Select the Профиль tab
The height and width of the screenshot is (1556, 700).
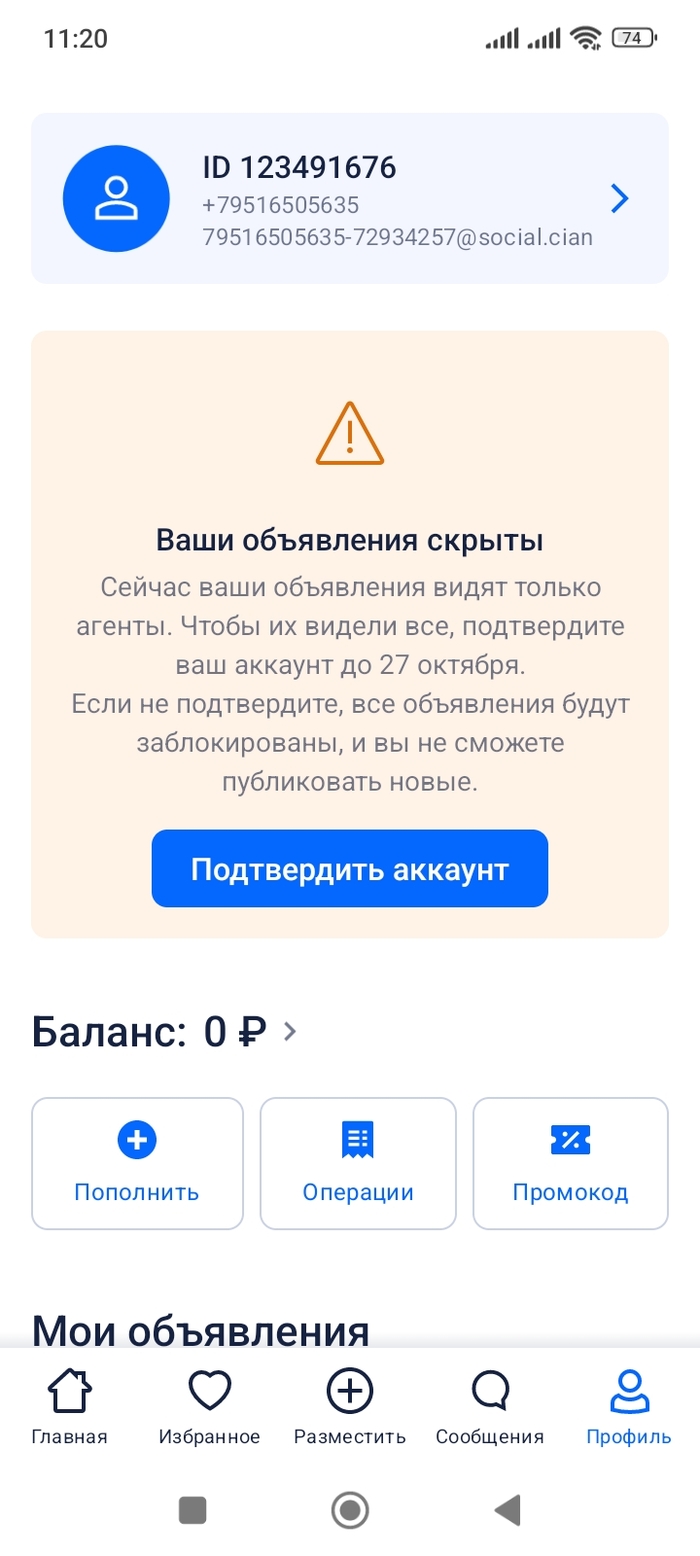[x=629, y=1407]
